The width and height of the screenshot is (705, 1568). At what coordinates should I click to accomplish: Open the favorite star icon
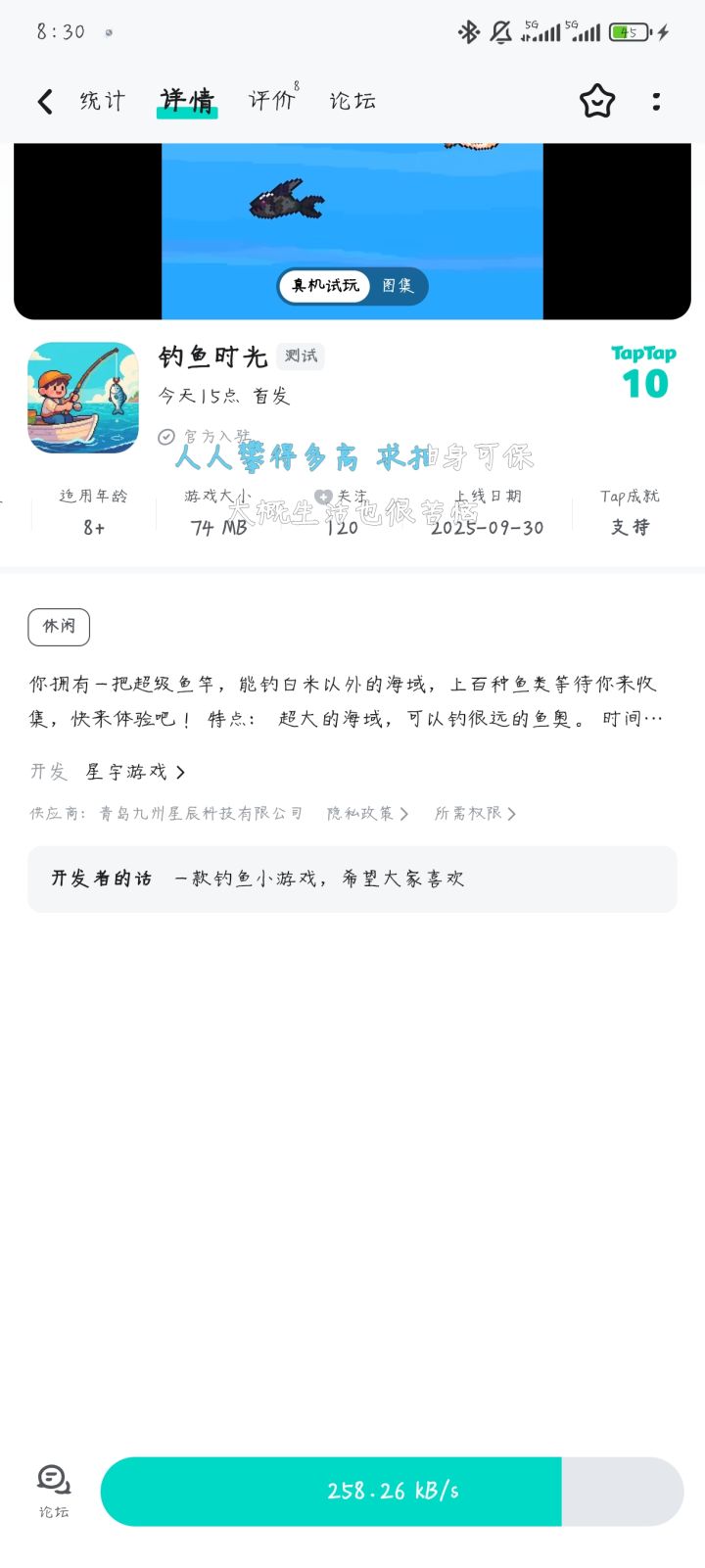pos(596,101)
